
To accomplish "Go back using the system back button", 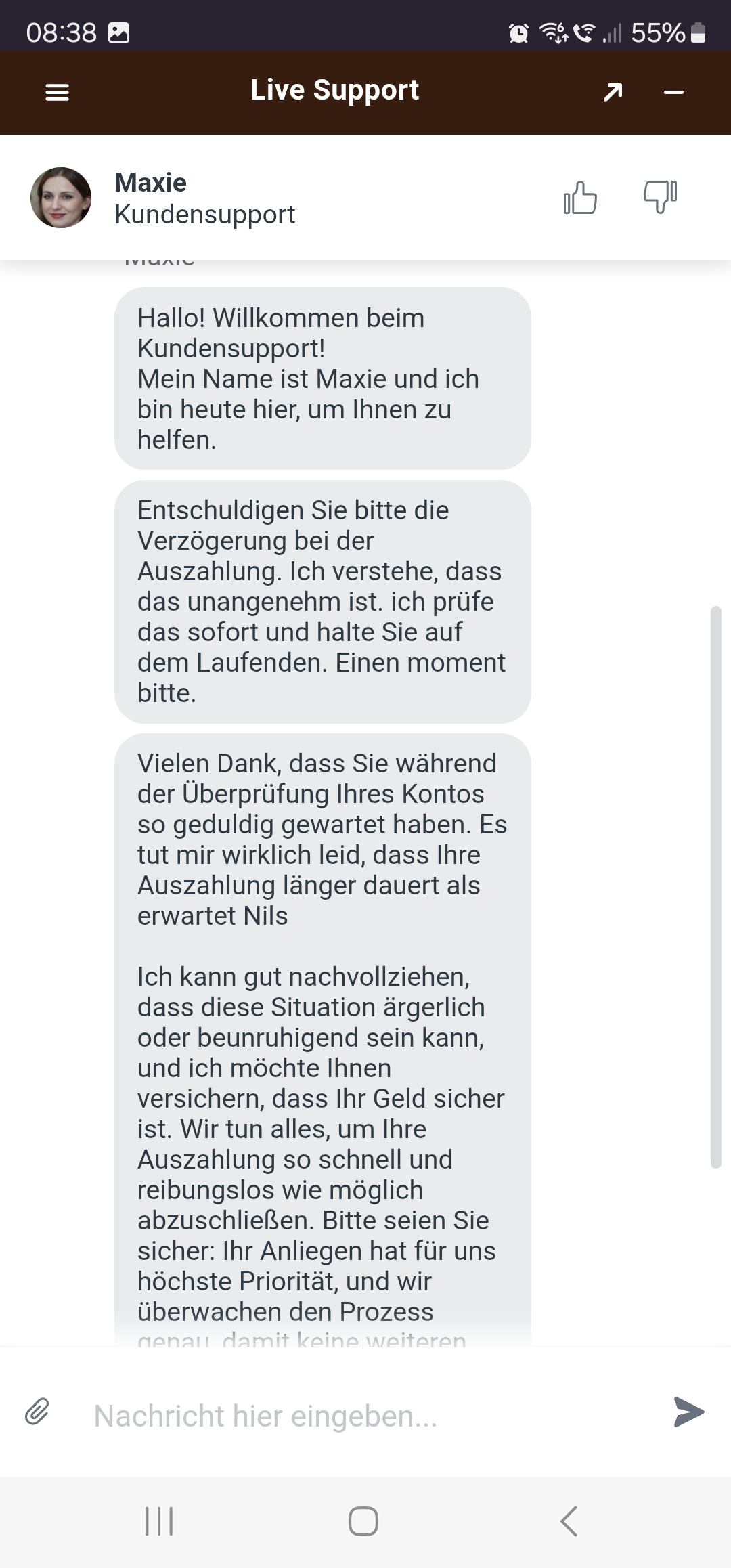I will [569, 1521].
